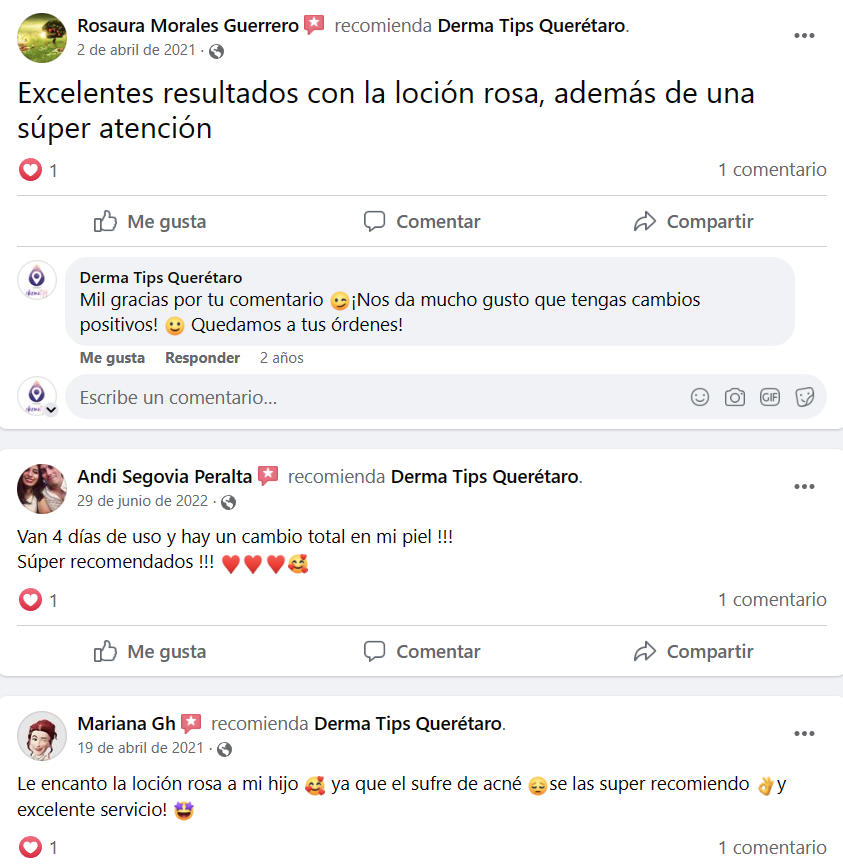Open Rosaura Morales Guerrero's profile name
Screen dimensions: 843x865
188,26
